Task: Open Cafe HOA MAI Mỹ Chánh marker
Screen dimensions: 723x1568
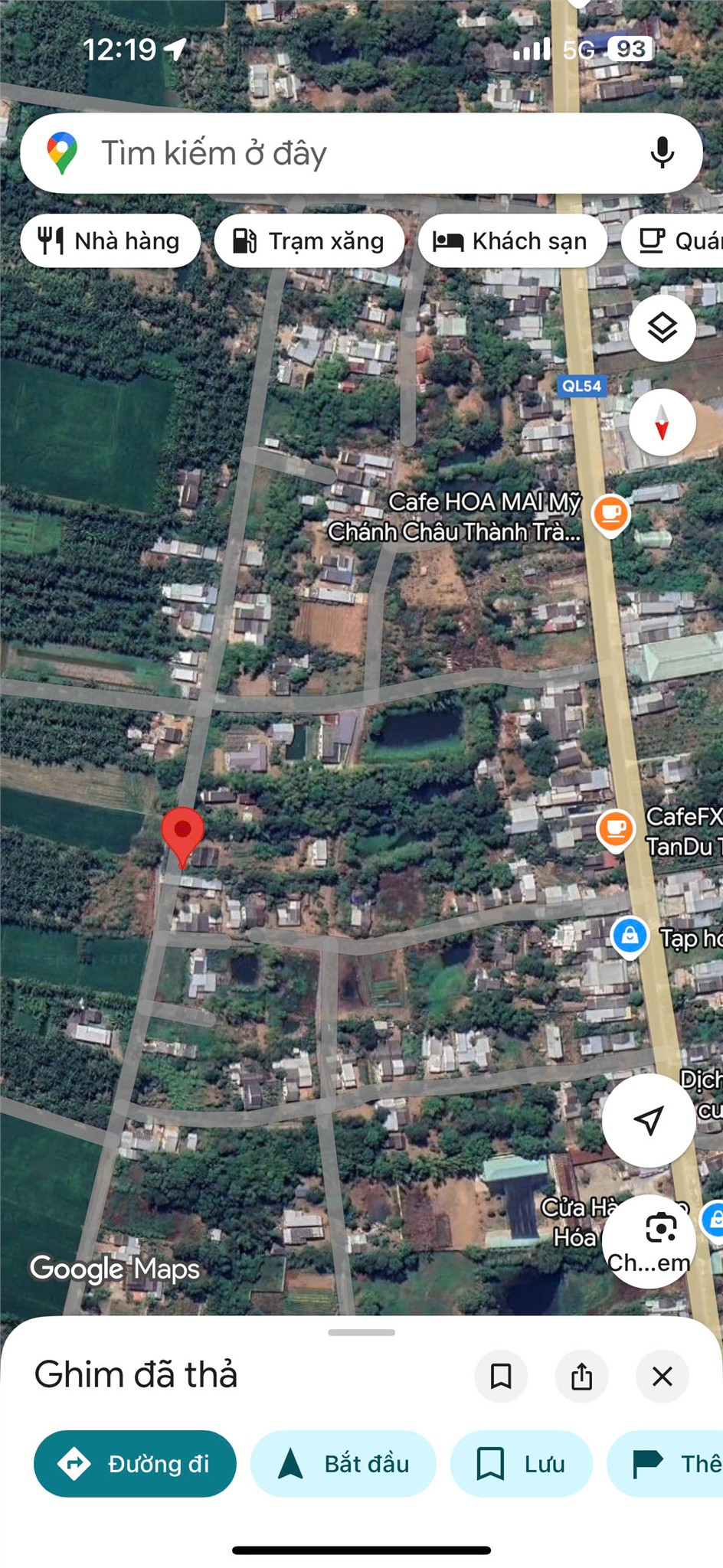Action: [610, 514]
